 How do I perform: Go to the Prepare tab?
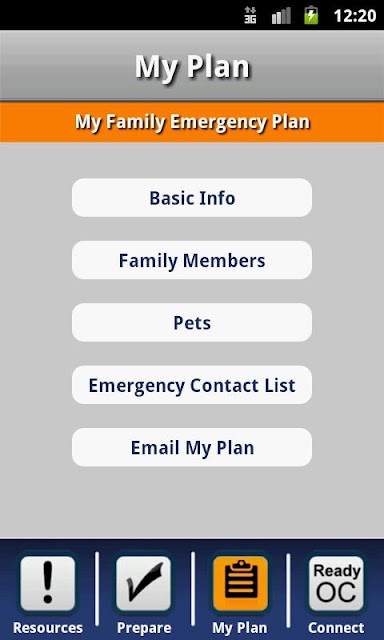coord(144,593)
